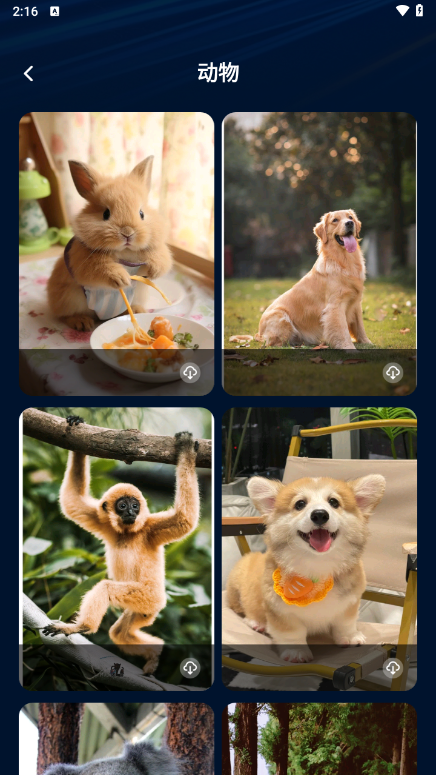Open the bunny eating noodles wallpaper
The image size is (436, 775).
117,254
